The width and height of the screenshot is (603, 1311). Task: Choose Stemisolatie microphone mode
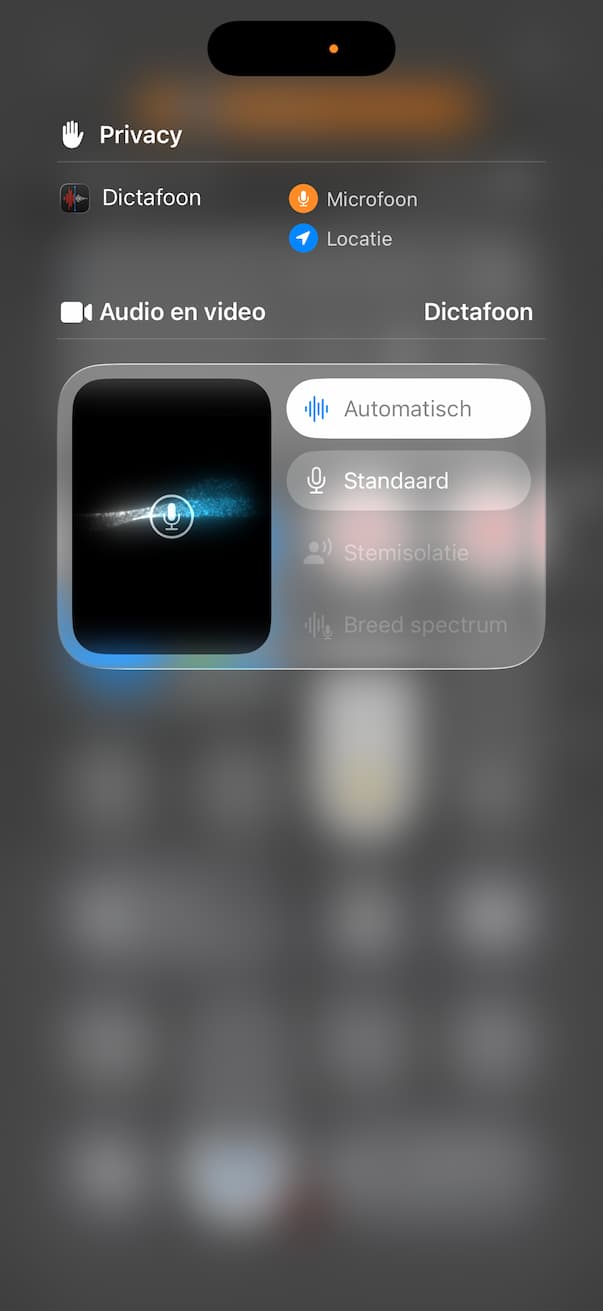click(408, 553)
